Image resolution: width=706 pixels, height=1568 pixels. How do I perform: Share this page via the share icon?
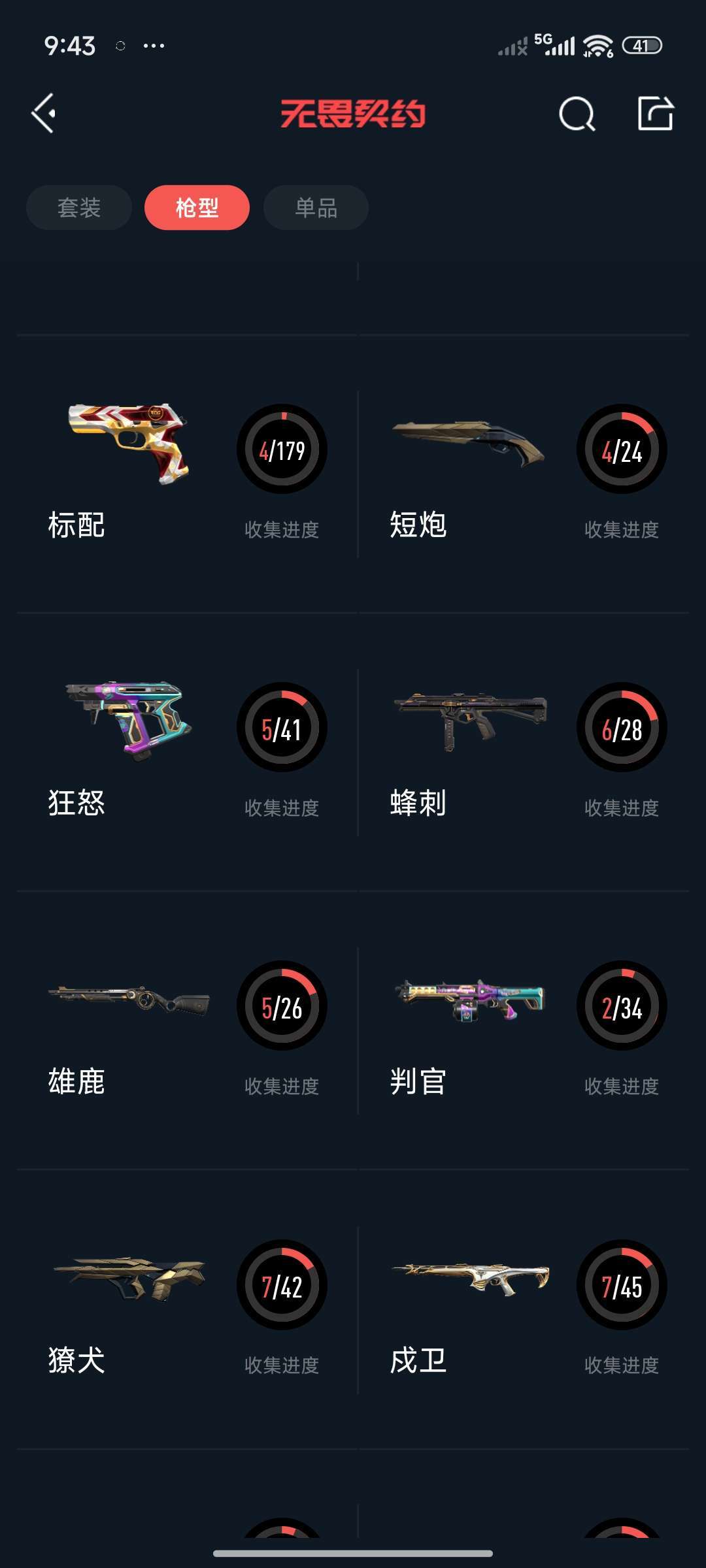[655, 114]
